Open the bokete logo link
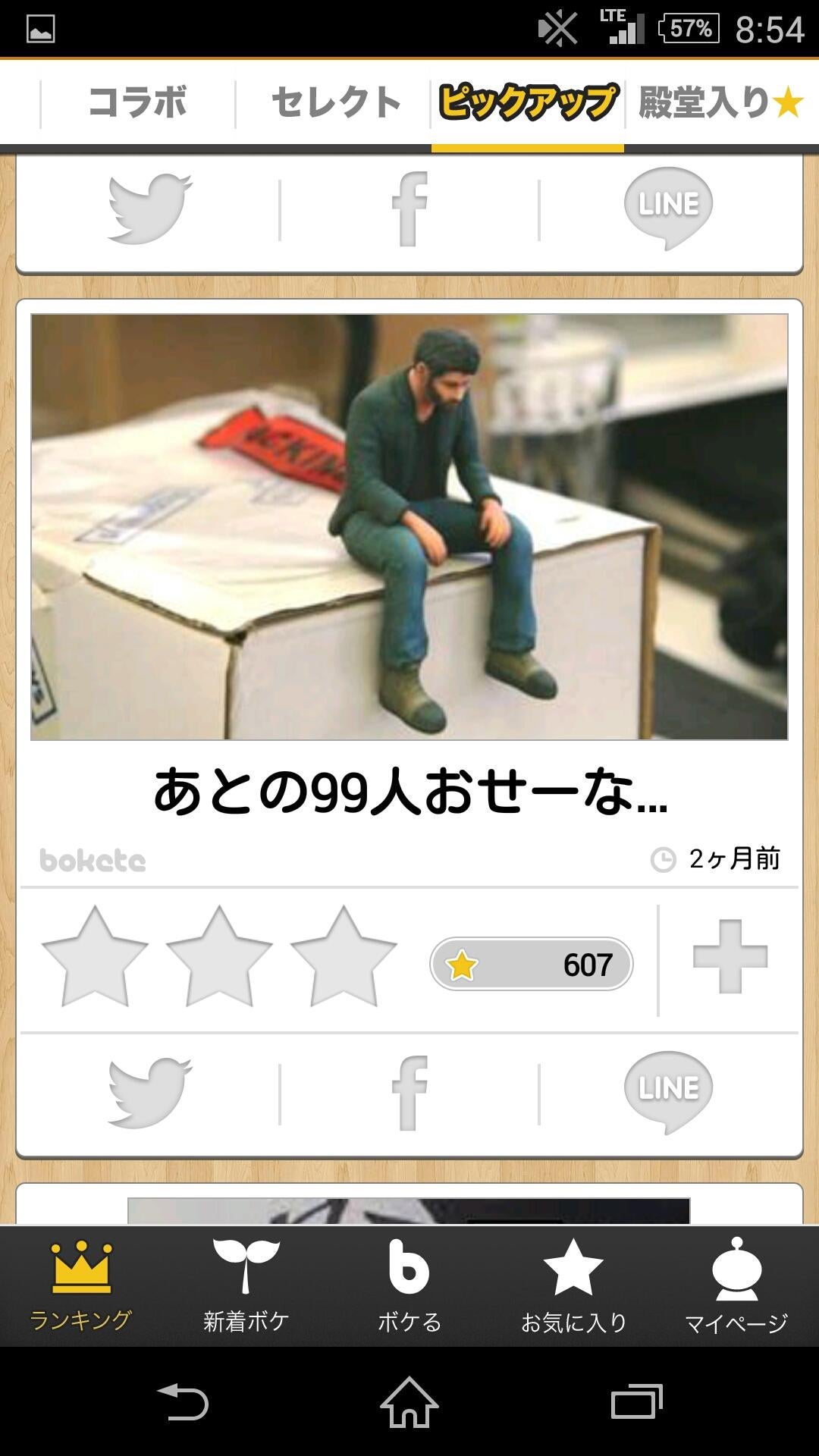 point(95,859)
